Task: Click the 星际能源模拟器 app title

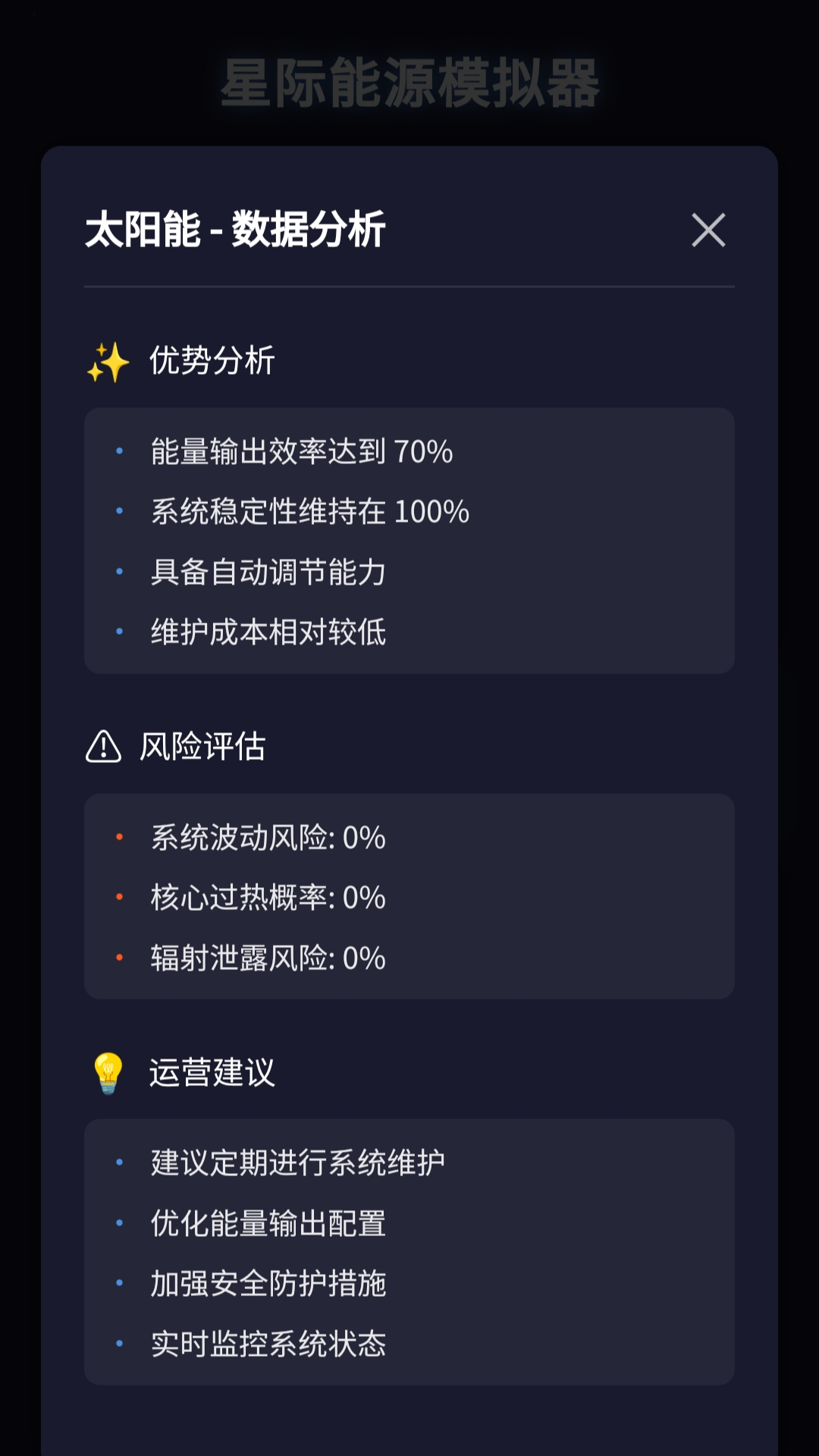Action: [x=409, y=83]
